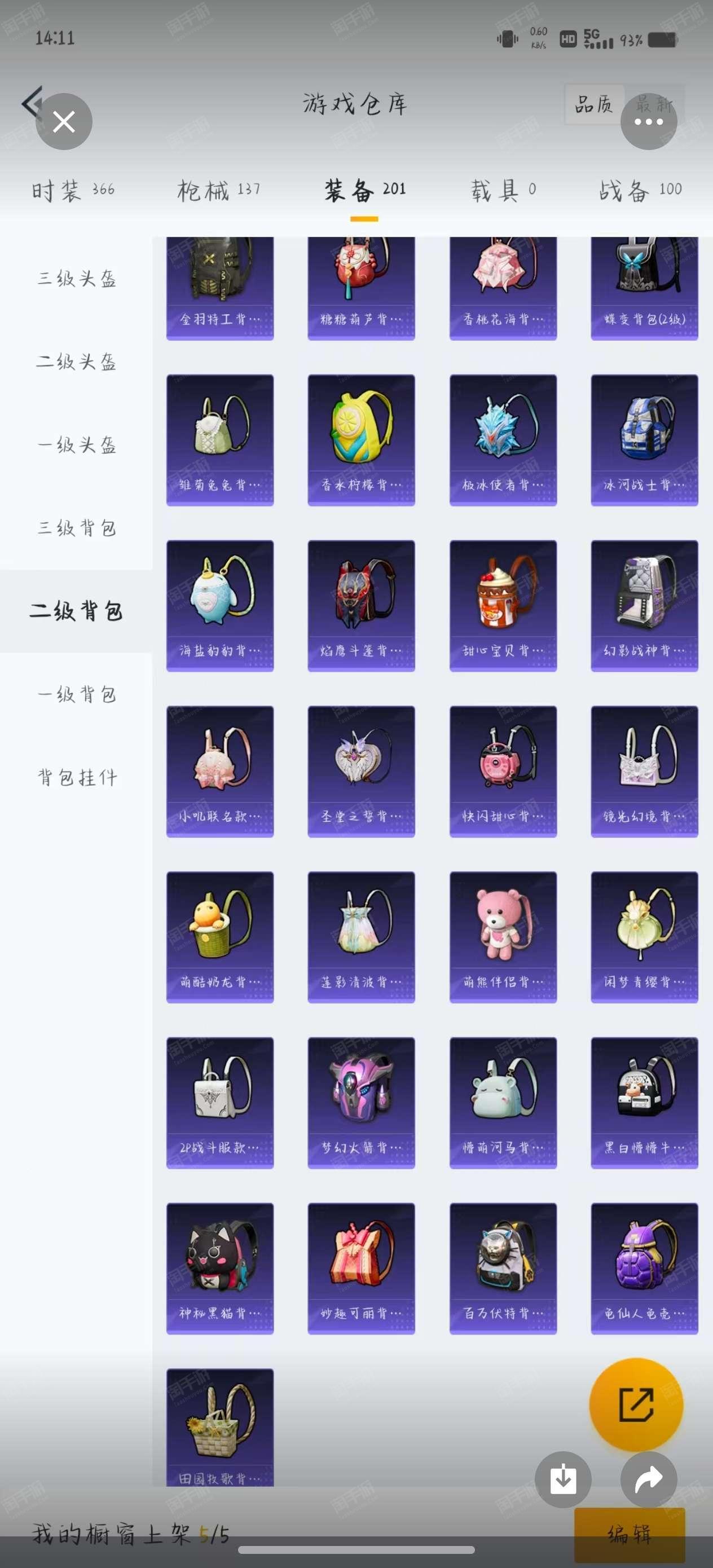Screen dimensions: 713x1568
Task: Switch to the 枪械 tab
Action: [219, 191]
